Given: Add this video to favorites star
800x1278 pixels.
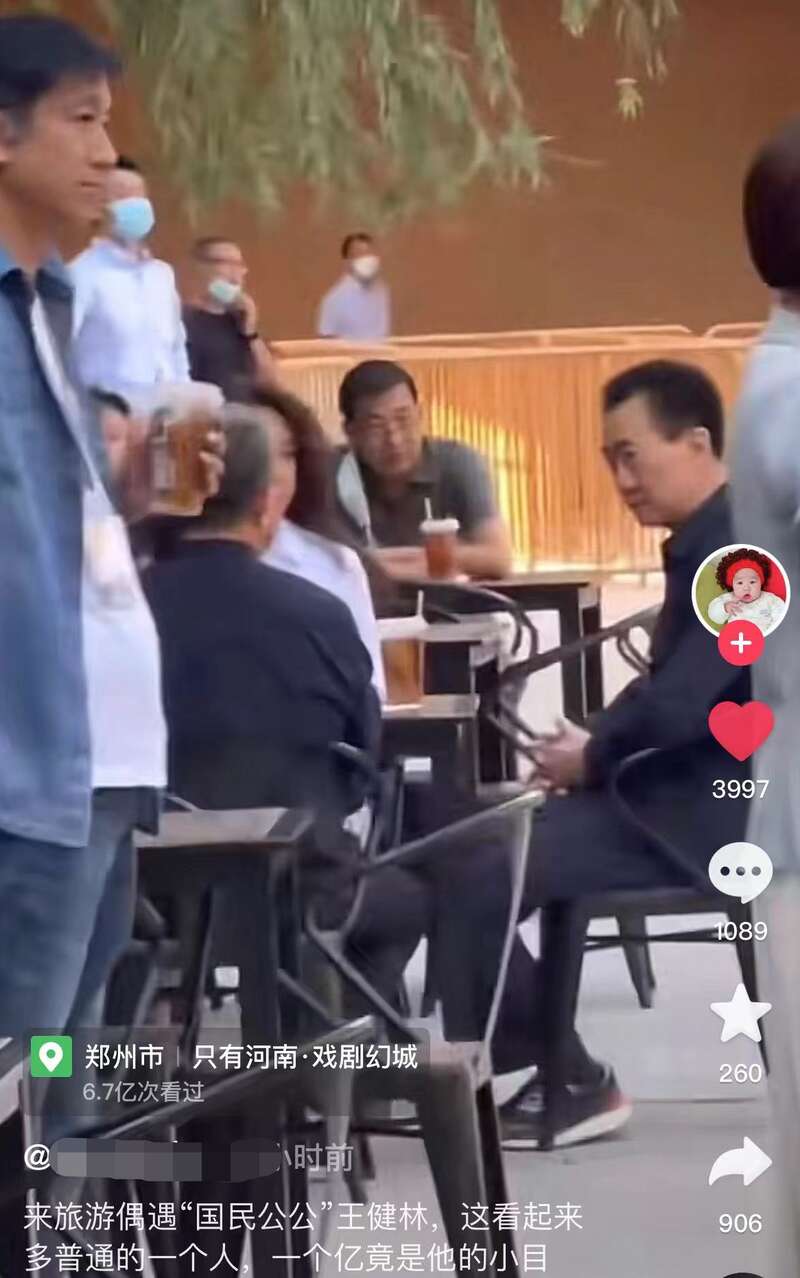Looking at the screenshot, I should point(740,1014).
